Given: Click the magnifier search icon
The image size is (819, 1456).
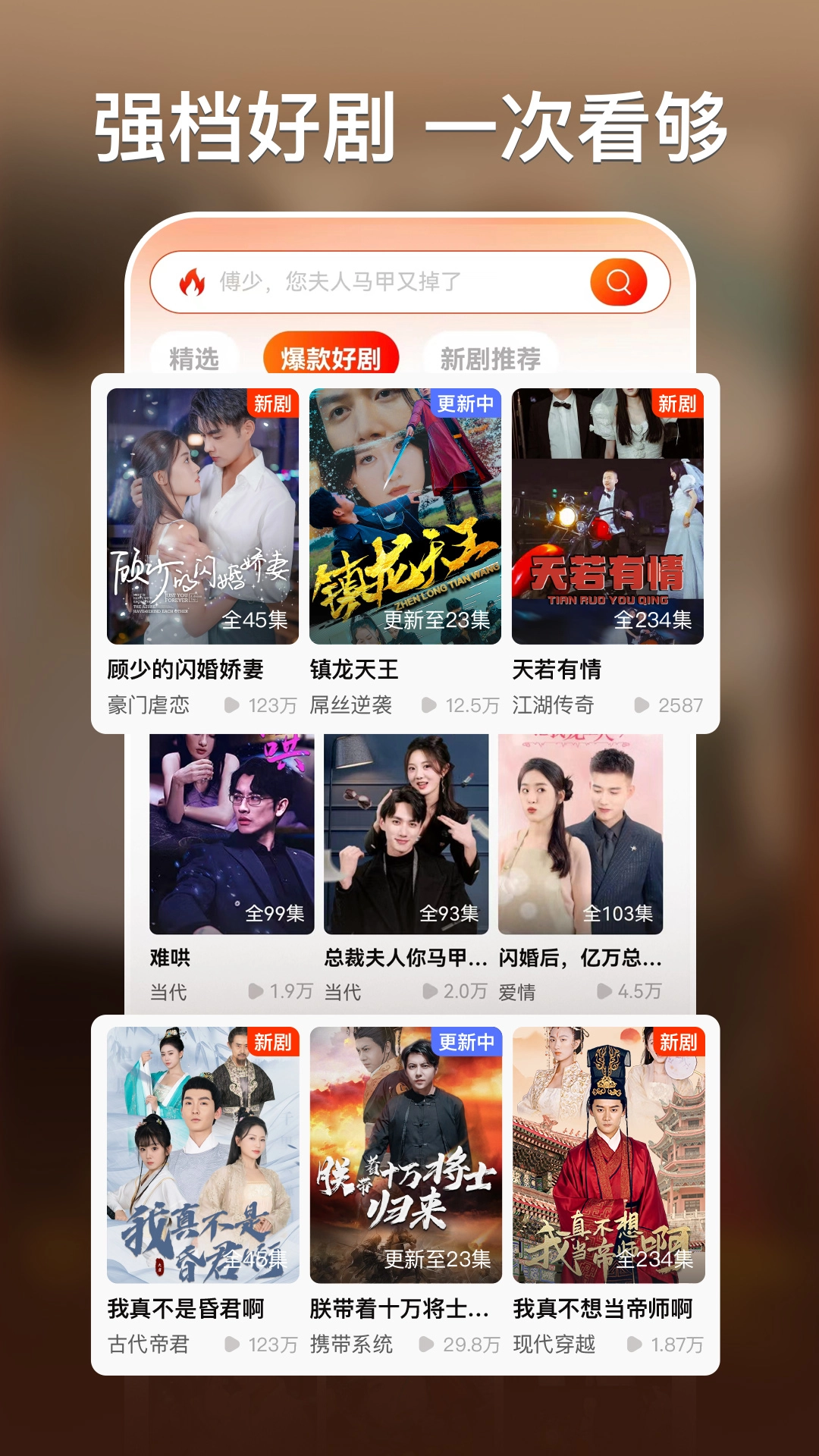Looking at the screenshot, I should coord(619,283).
